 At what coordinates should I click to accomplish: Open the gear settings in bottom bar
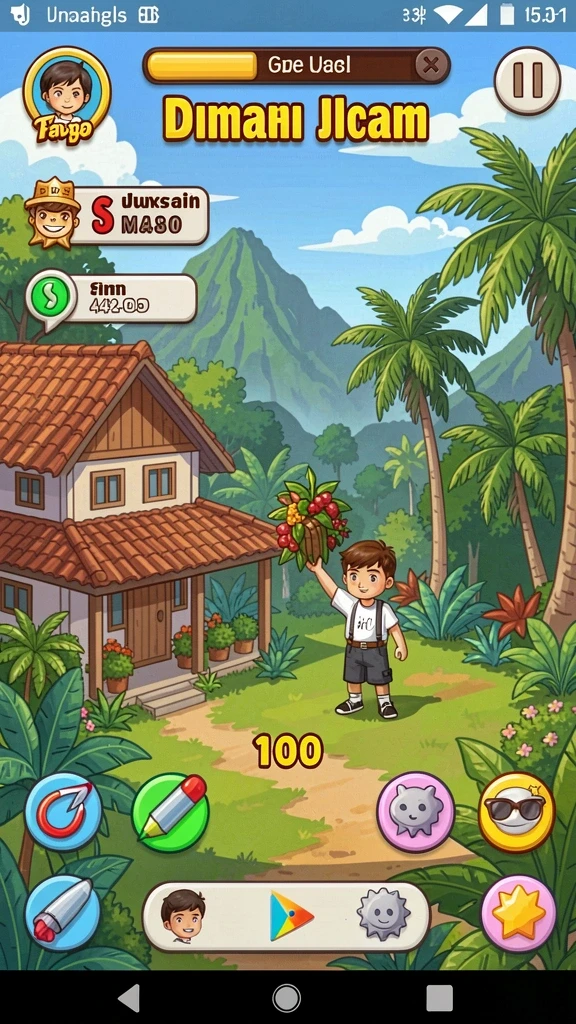click(x=383, y=915)
